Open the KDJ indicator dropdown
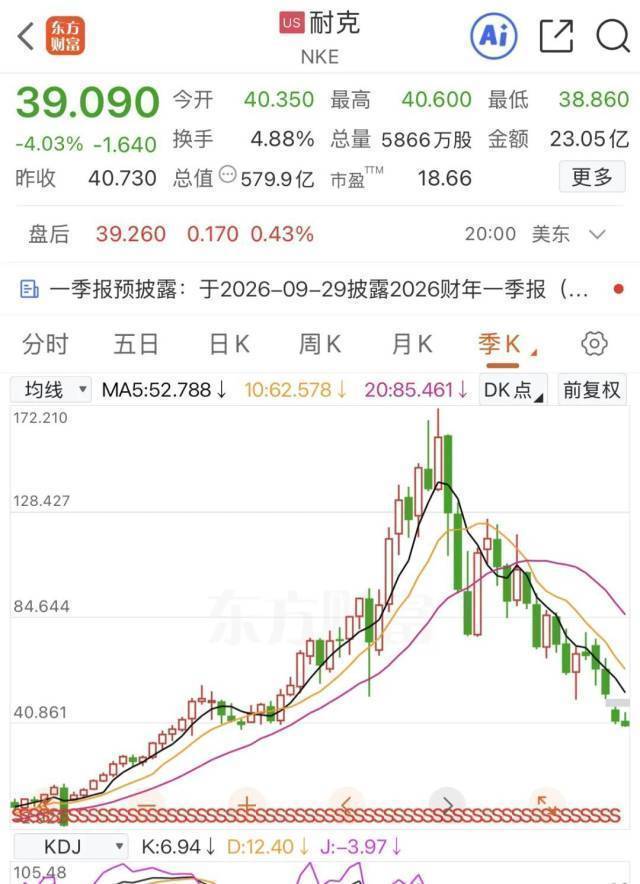640x884 pixels. pos(70,847)
